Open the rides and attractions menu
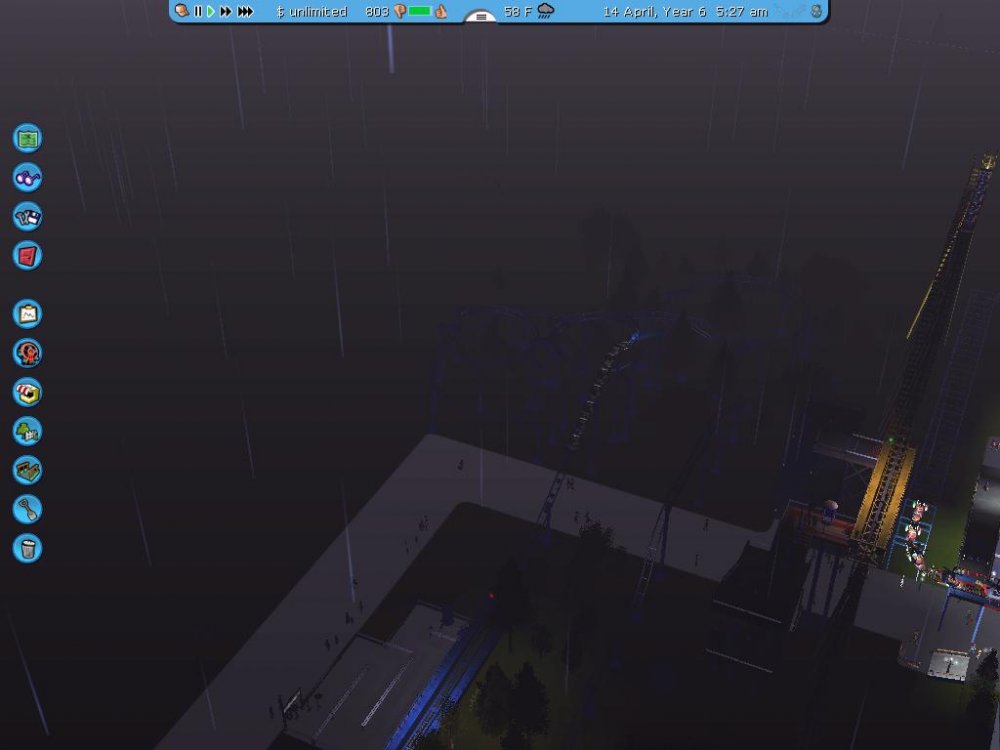The width and height of the screenshot is (1000, 750). (27, 352)
